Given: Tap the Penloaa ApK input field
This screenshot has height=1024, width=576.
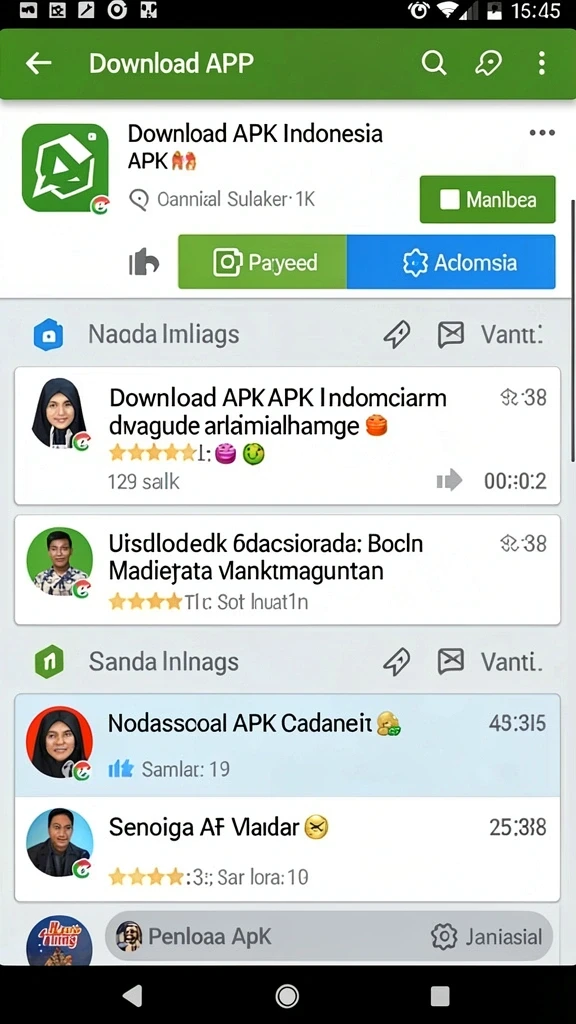Looking at the screenshot, I should click(268, 936).
